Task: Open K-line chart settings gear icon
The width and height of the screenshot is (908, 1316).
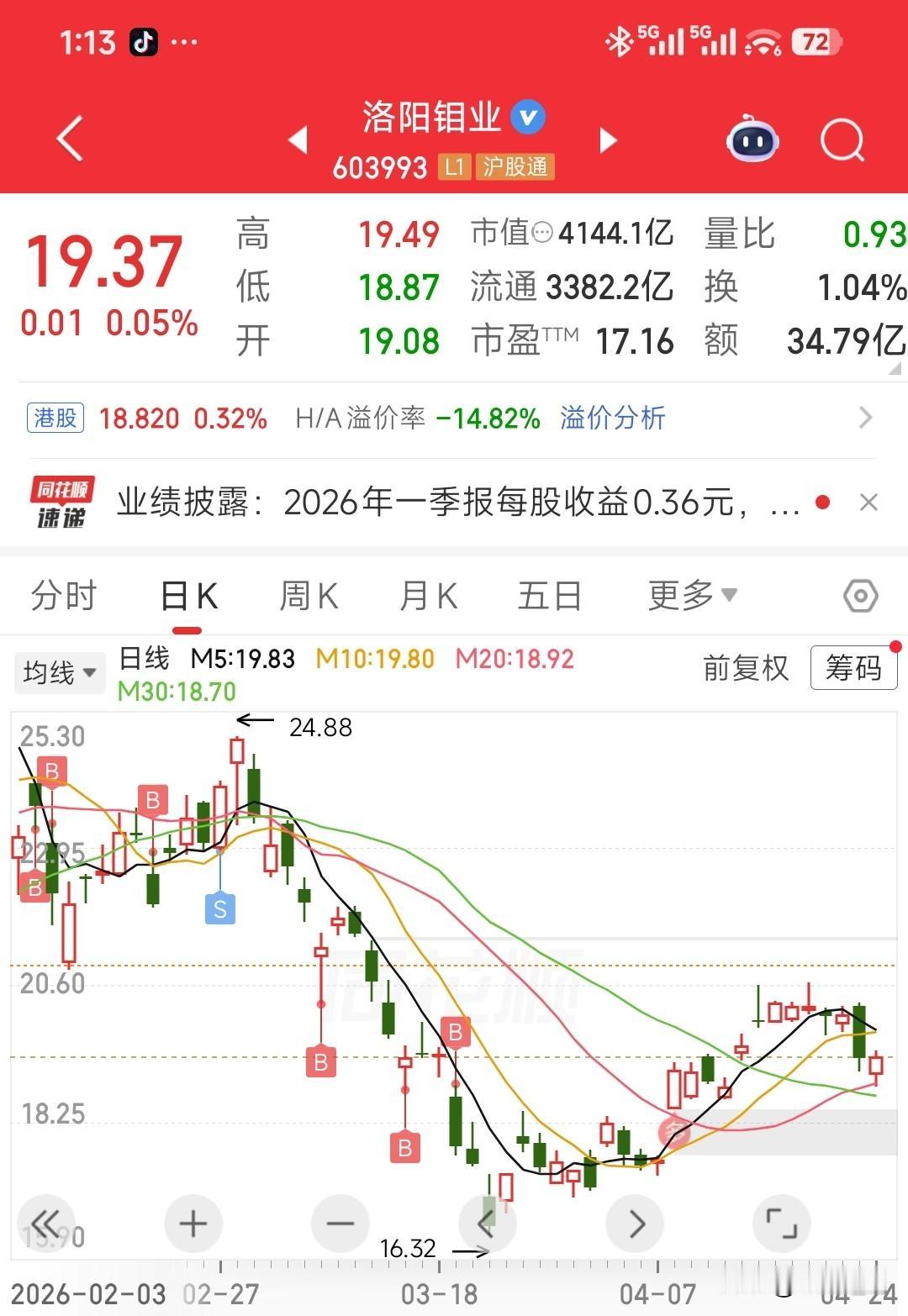Action: 859,594
